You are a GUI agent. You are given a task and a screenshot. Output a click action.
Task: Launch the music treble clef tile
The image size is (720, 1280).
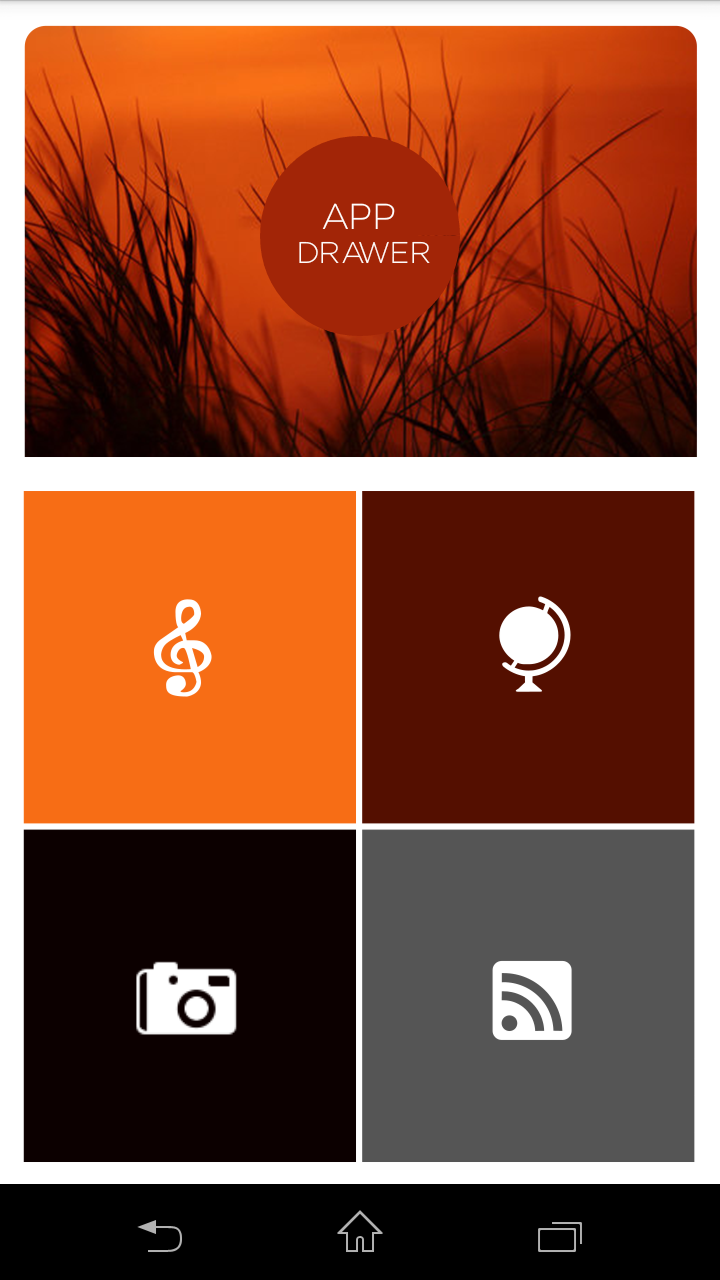190,657
